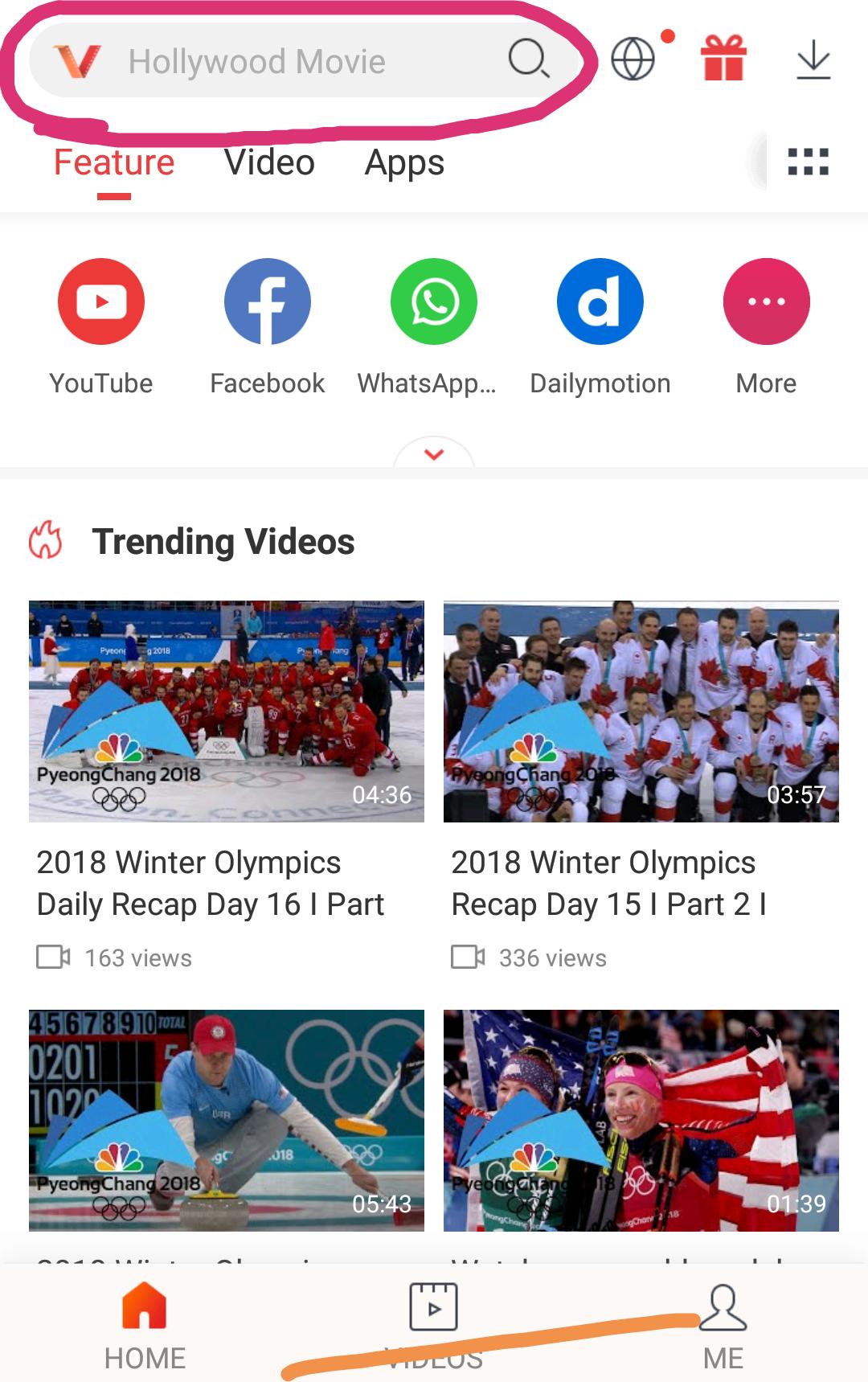Switch to the Apps tab

[403, 162]
